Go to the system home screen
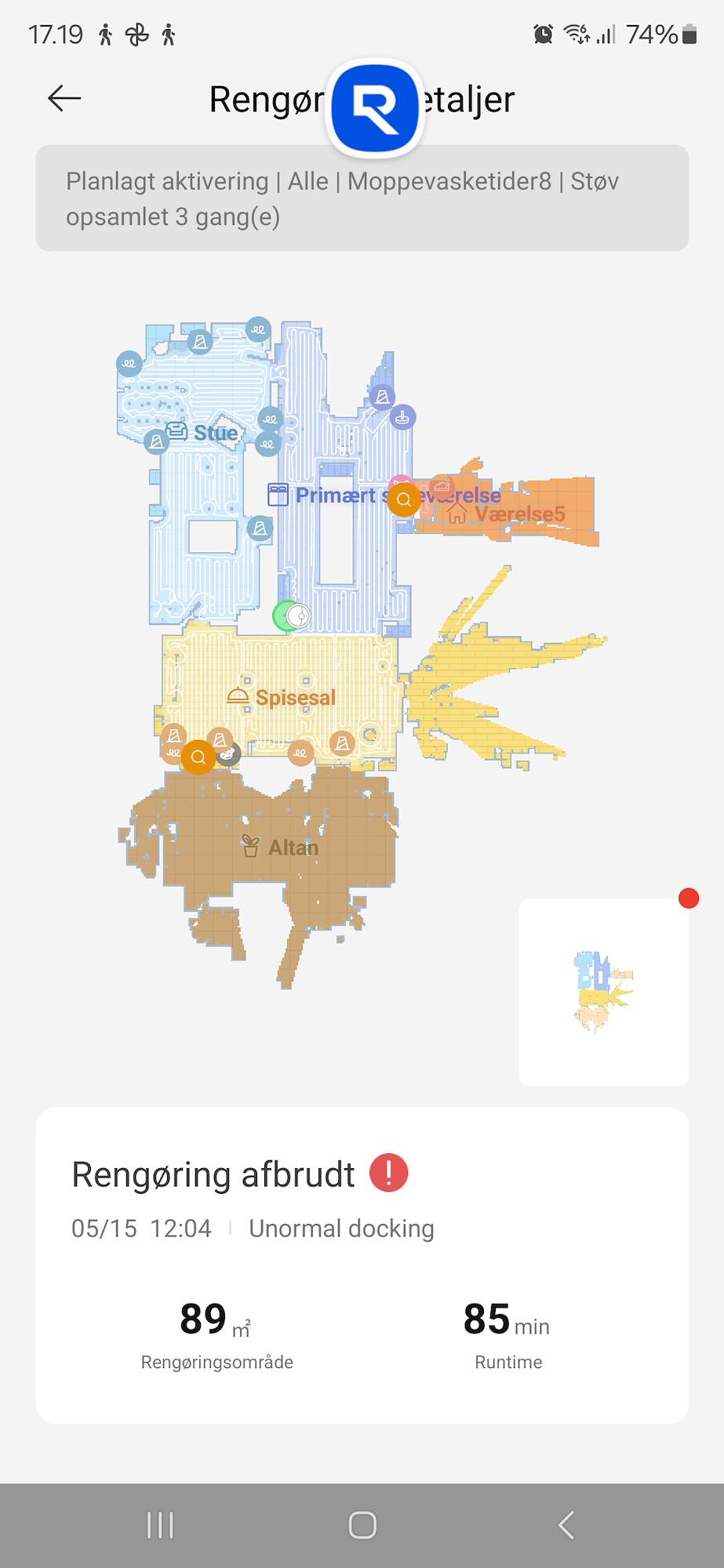 [x=362, y=1525]
